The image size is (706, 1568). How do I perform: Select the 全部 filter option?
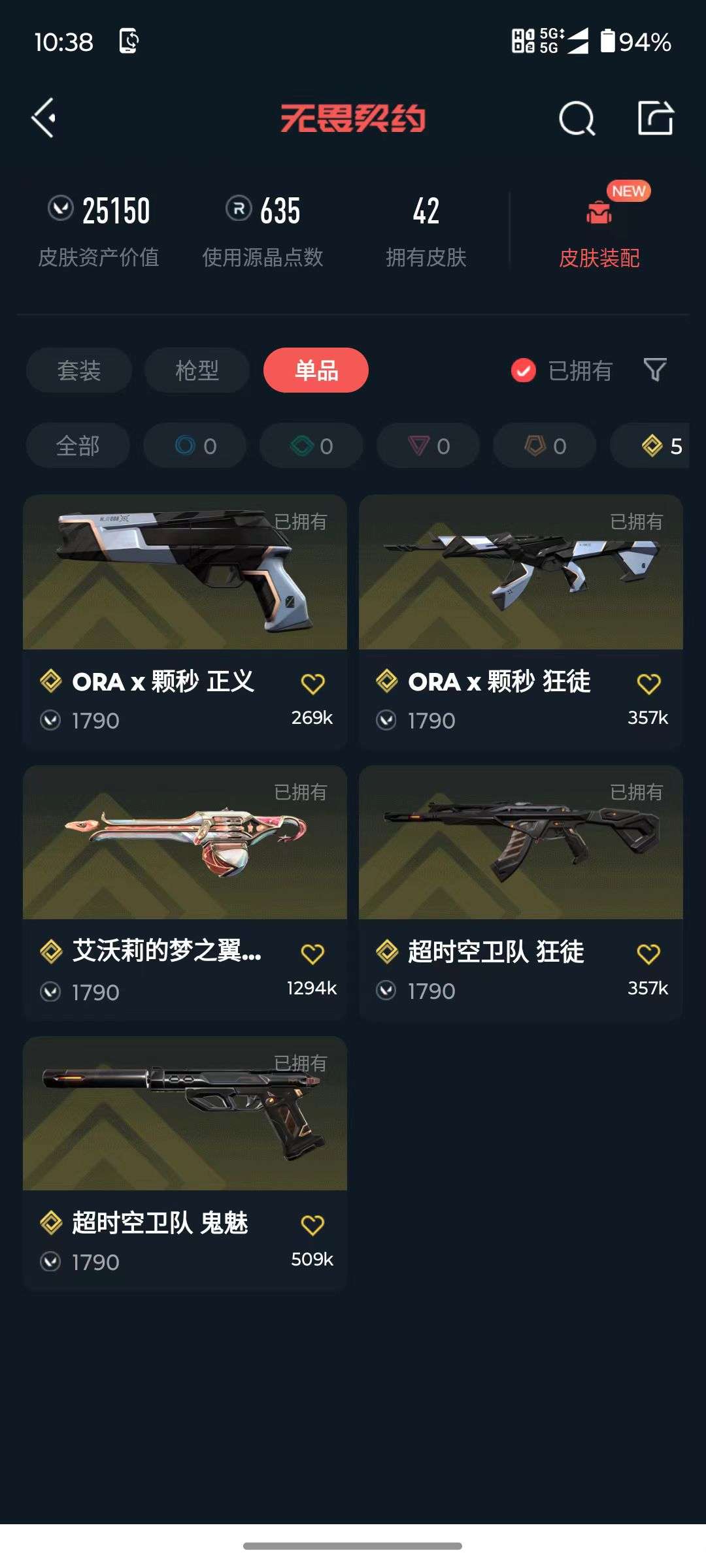78,446
